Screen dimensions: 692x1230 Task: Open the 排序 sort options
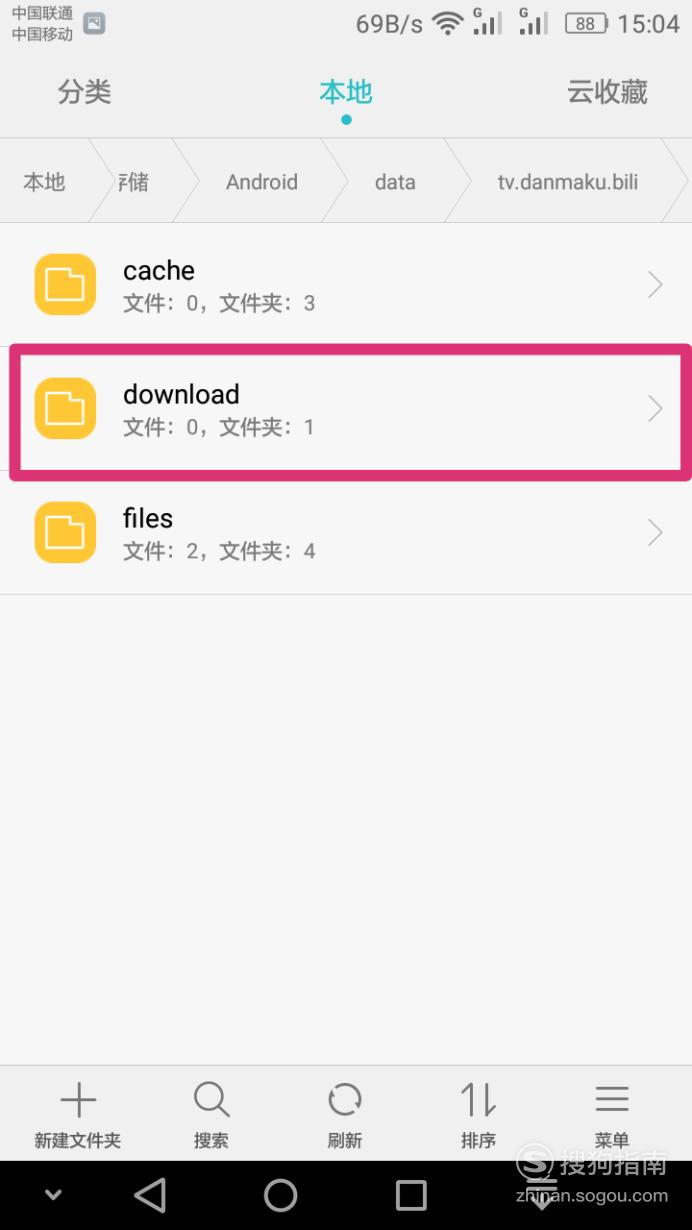[478, 1114]
